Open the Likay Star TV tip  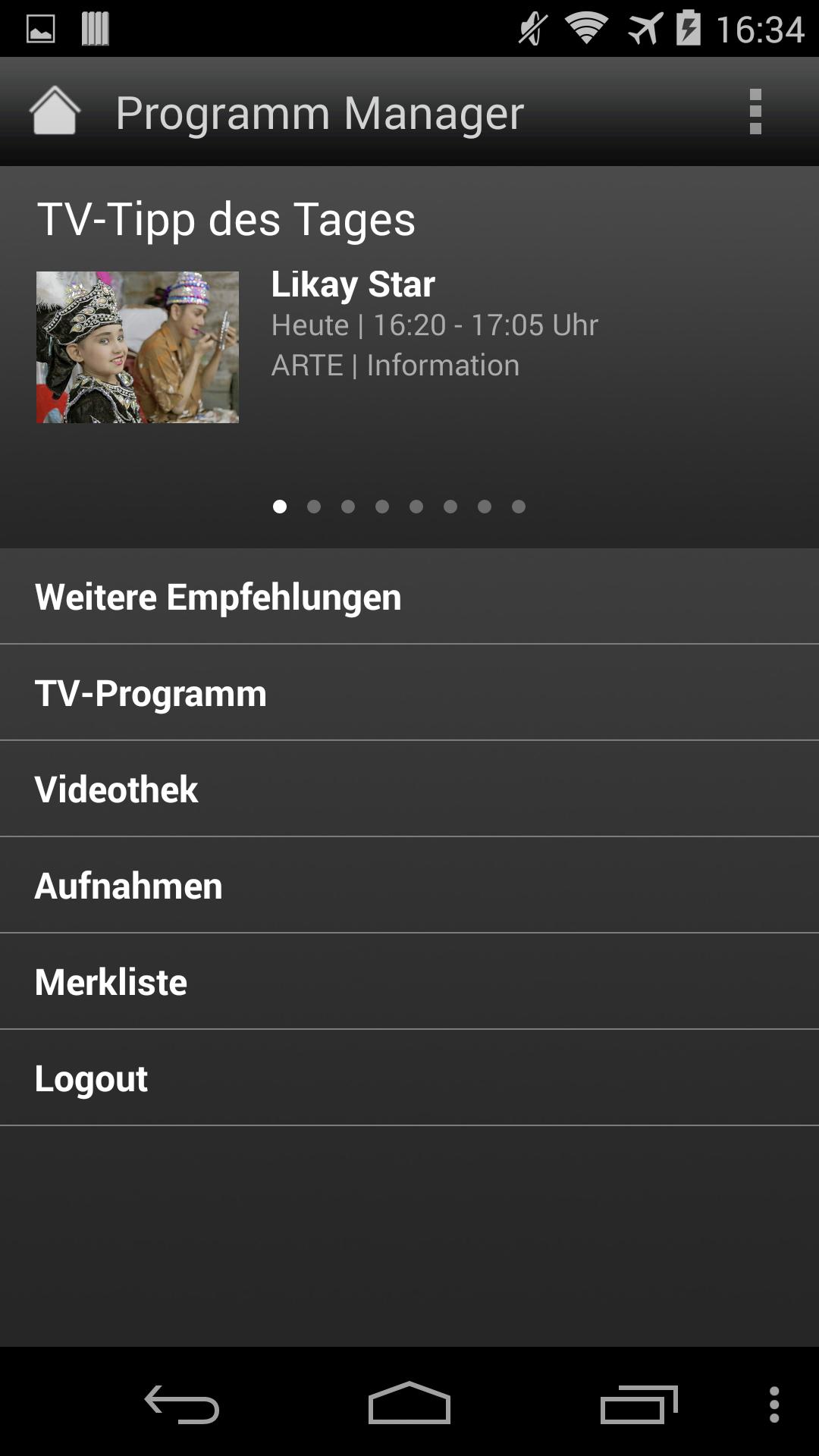pyautogui.click(x=353, y=285)
